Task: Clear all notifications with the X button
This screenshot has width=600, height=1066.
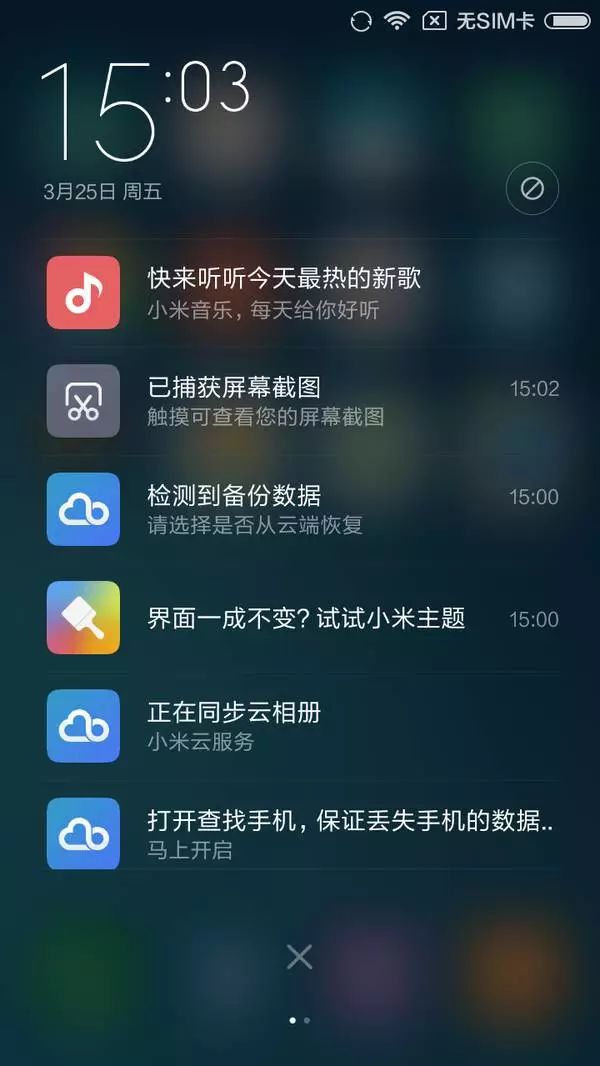Action: (299, 957)
